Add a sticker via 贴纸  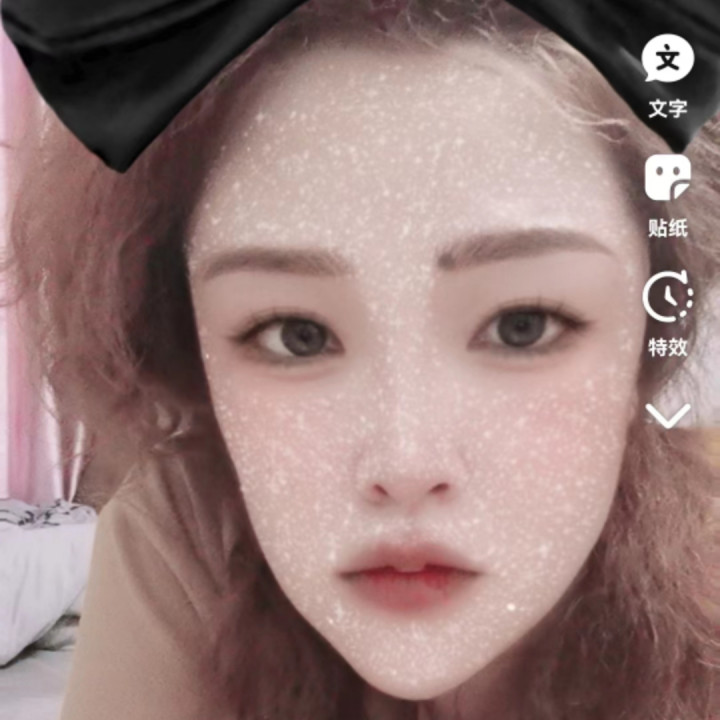tap(667, 180)
